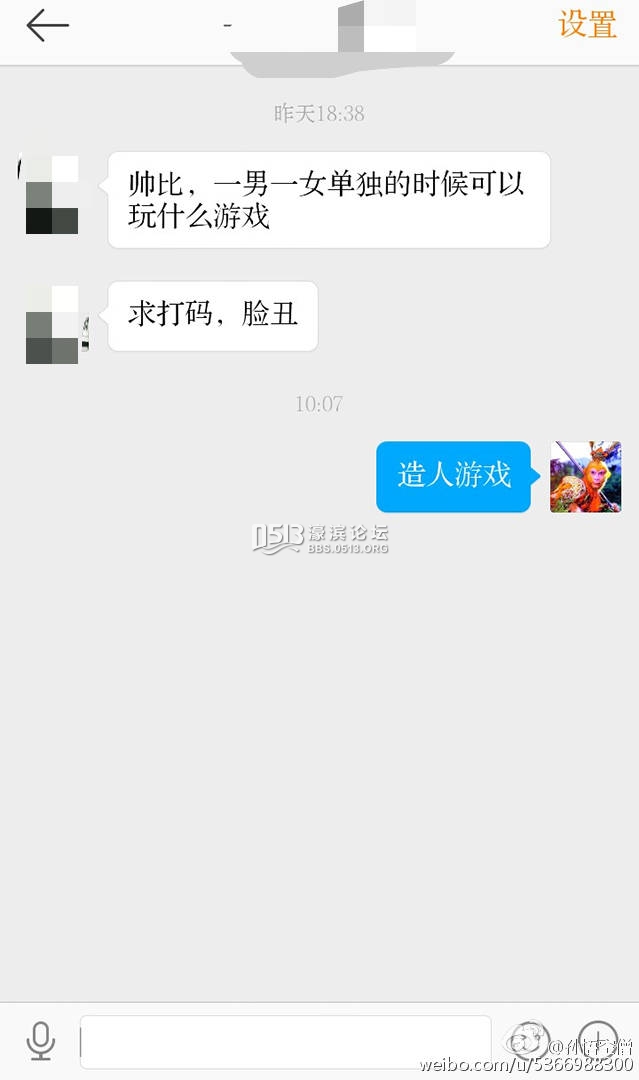Go back using the top-left arrow
Viewport: 639px width, 1080px height.
[47, 26]
